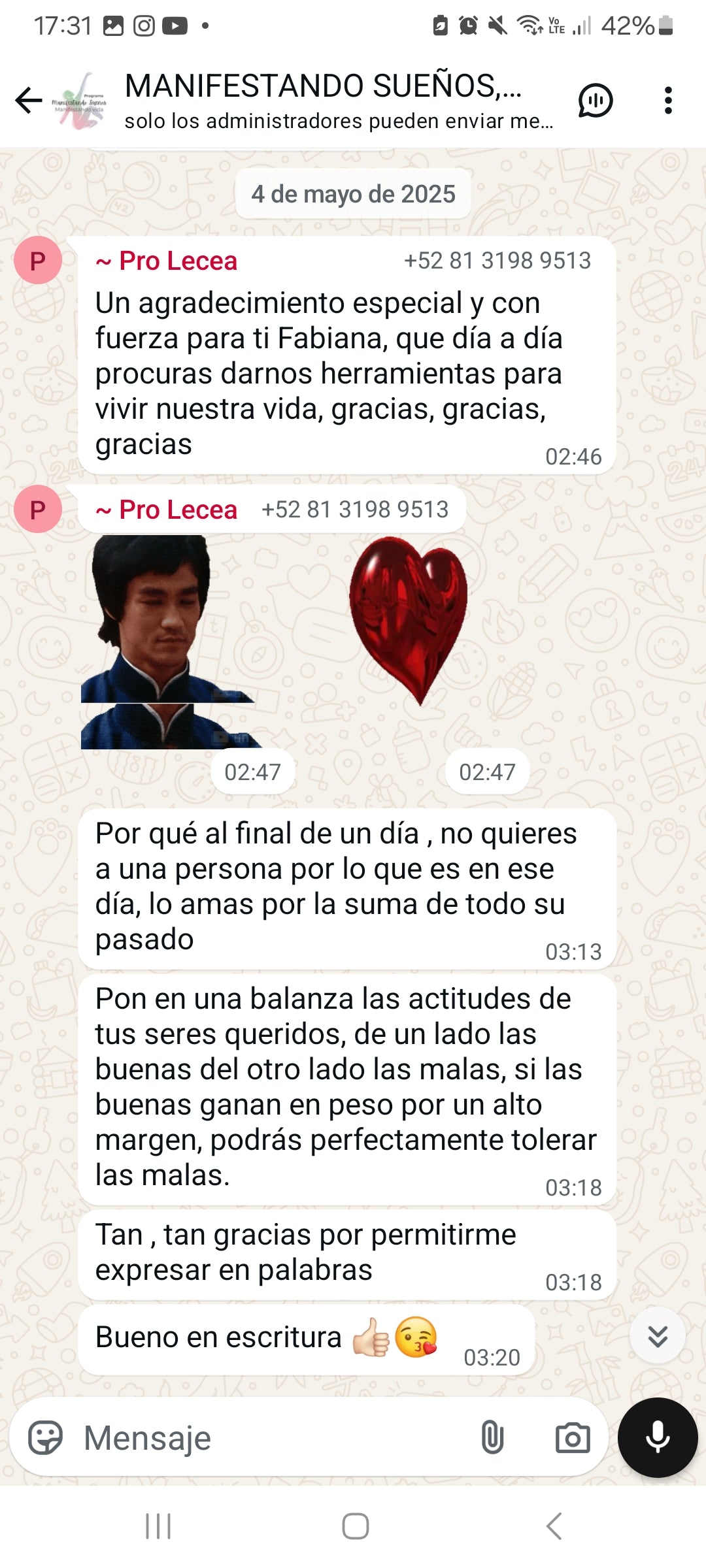Viewport: 706px width, 1568px height.
Task: Open the three-dot overflow menu
Action: click(667, 101)
